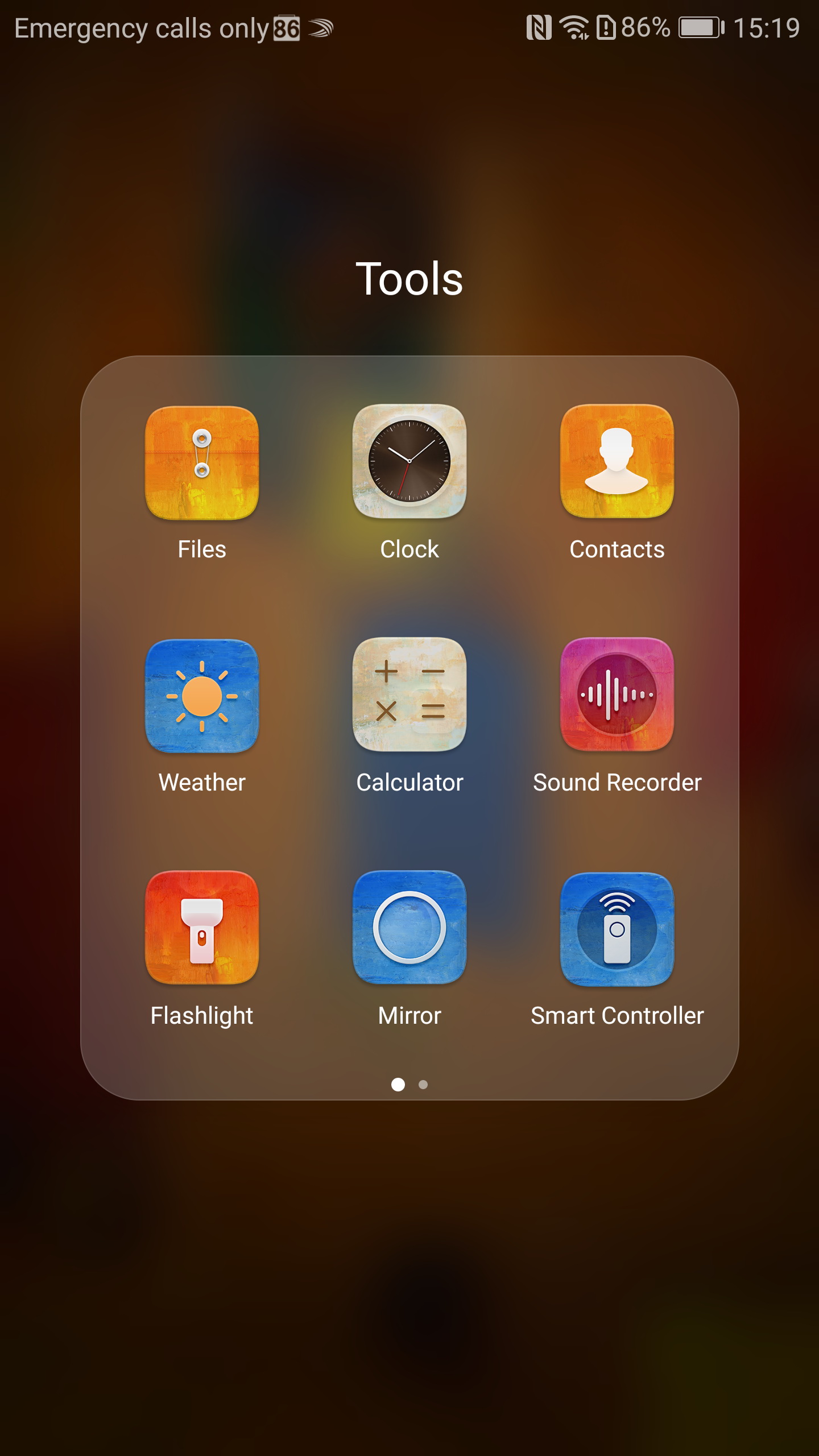Tap the Tools folder name
This screenshot has height=1456, width=819.
[409, 279]
